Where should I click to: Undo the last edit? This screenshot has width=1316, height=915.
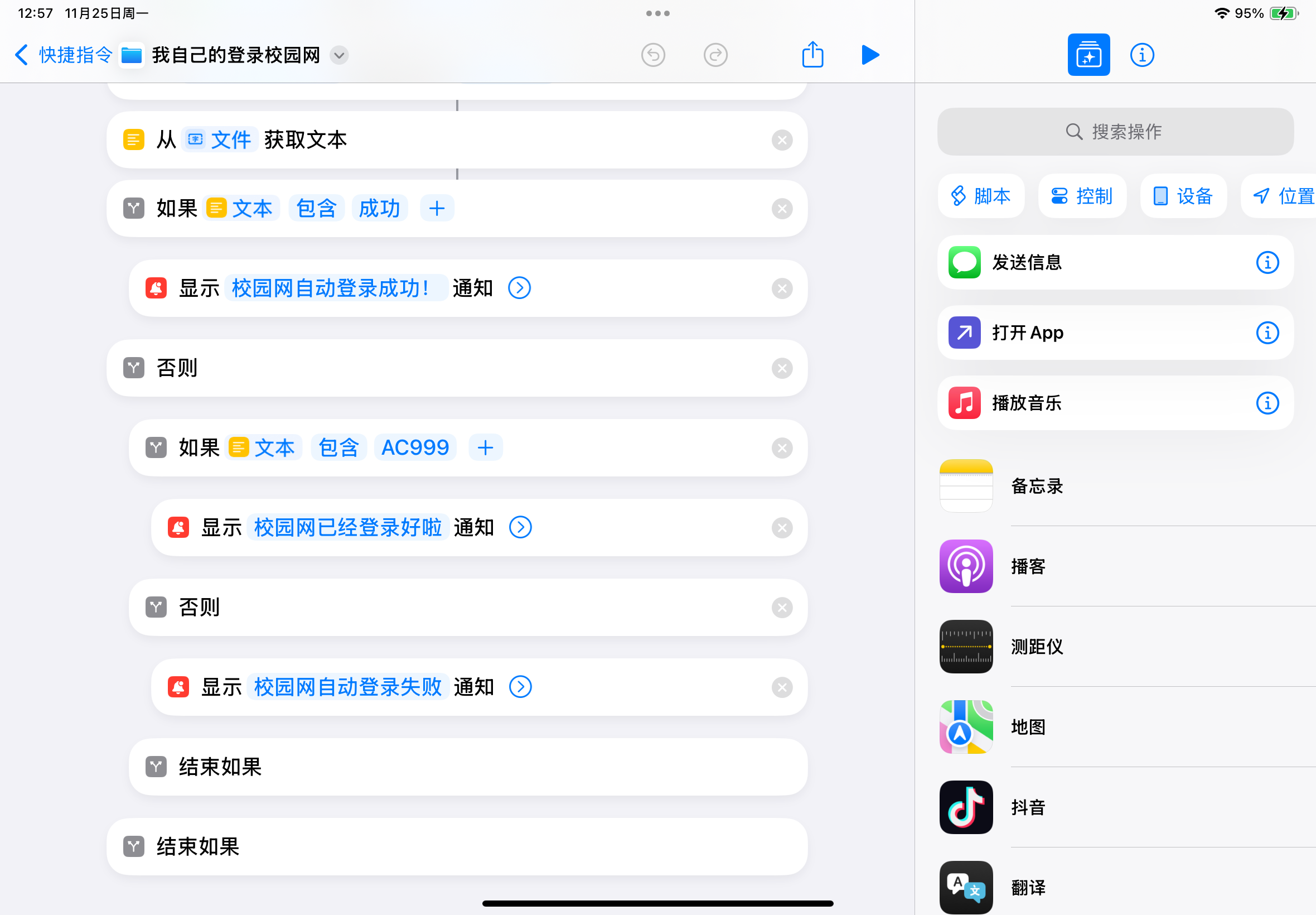(652, 55)
